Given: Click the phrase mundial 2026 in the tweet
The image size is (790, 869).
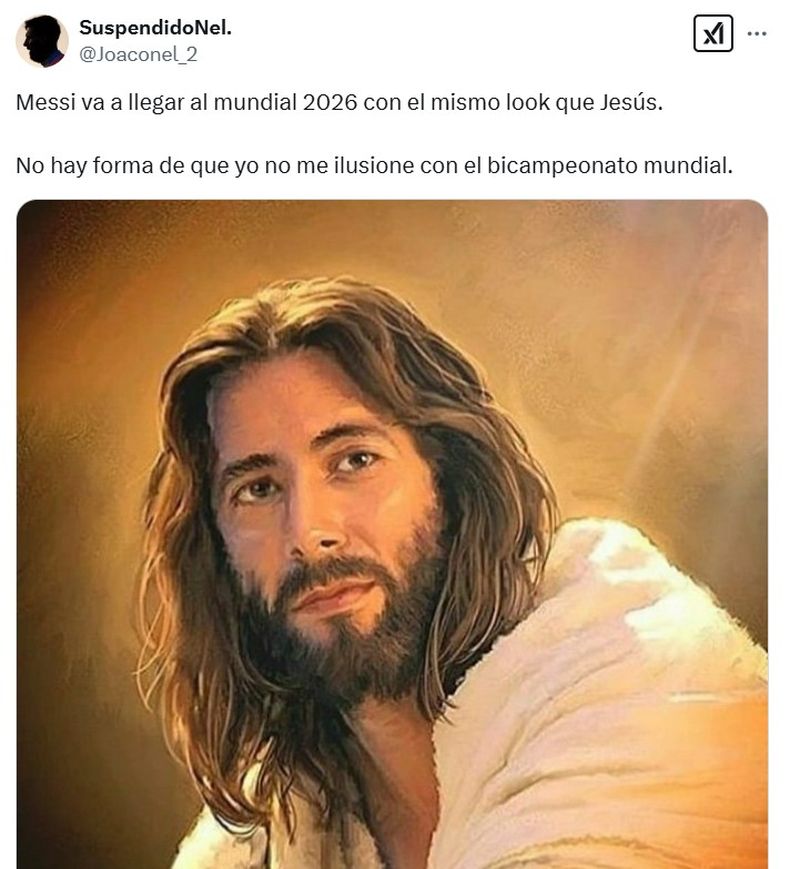Looking at the screenshot, I should 276,100.
